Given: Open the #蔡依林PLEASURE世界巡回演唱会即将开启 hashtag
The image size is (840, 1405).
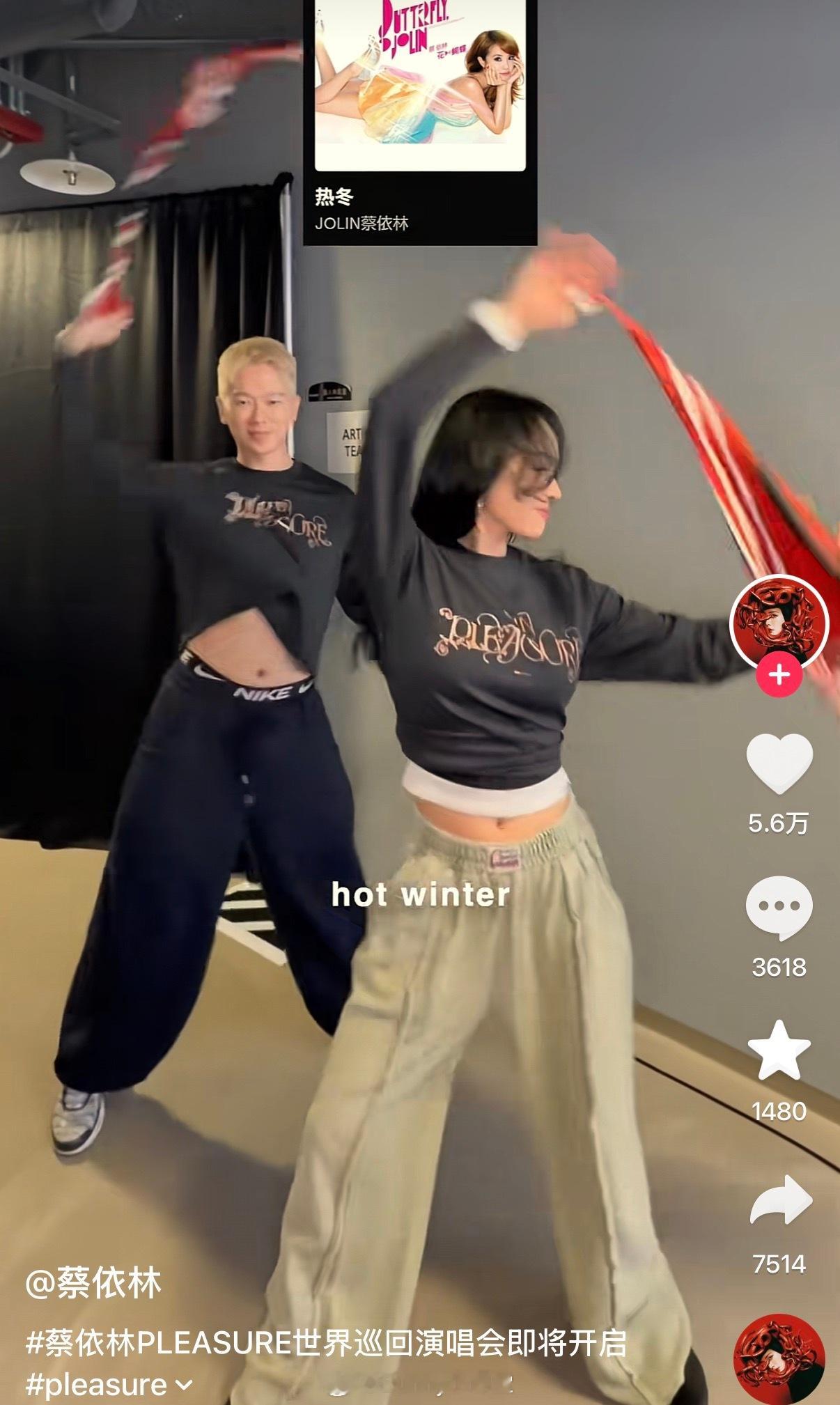Looking at the screenshot, I should (x=326, y=1343).
